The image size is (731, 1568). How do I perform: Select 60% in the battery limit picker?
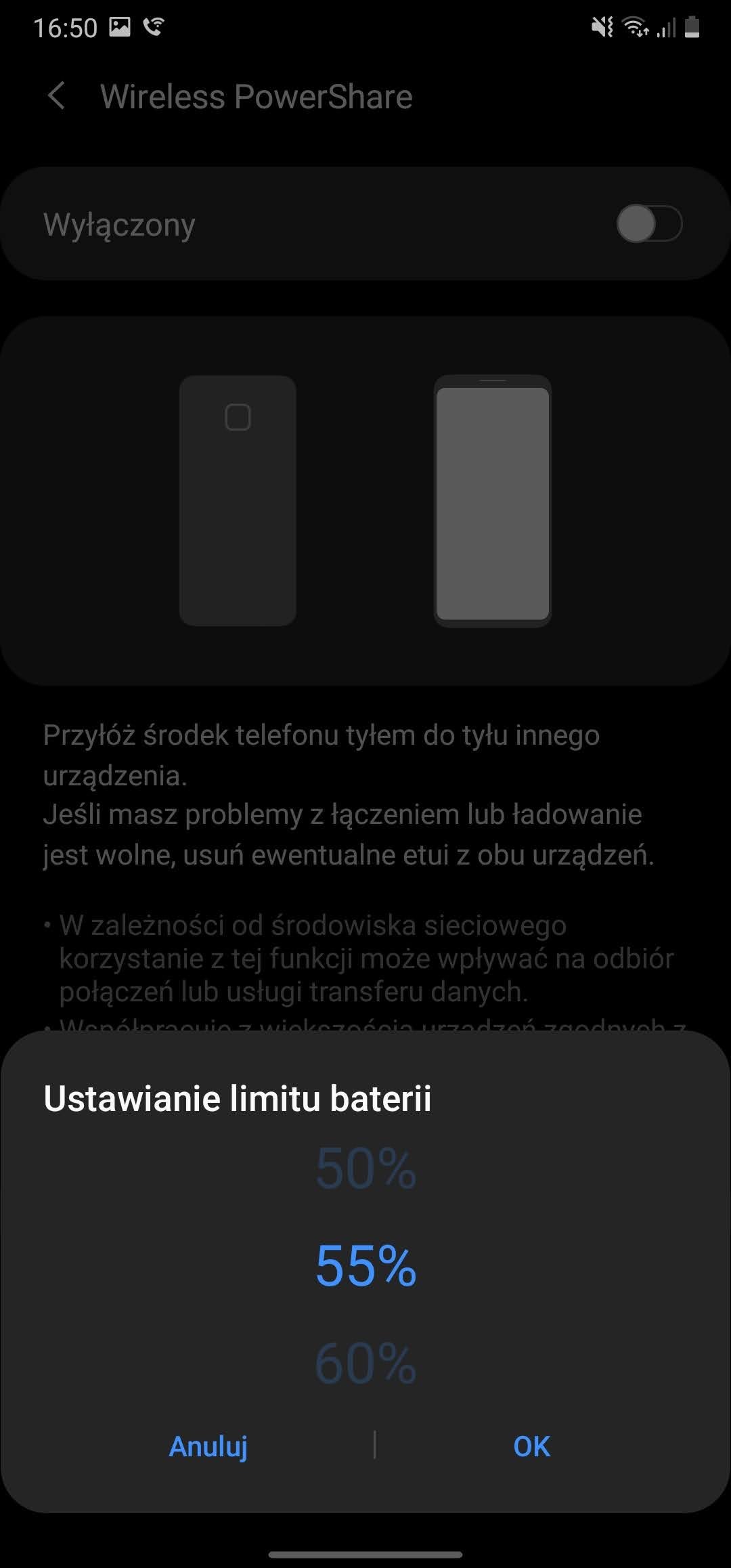pyautogui.click(x=365, y=1364)
